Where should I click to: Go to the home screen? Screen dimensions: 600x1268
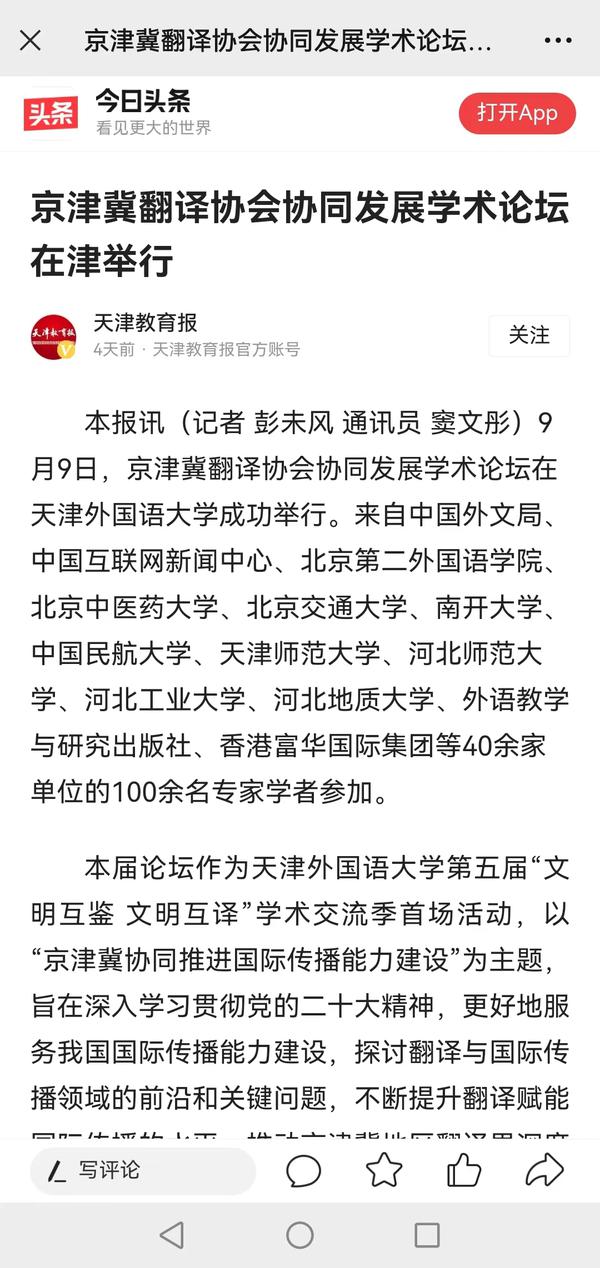pyautogui.click(x=300, y=1235)
